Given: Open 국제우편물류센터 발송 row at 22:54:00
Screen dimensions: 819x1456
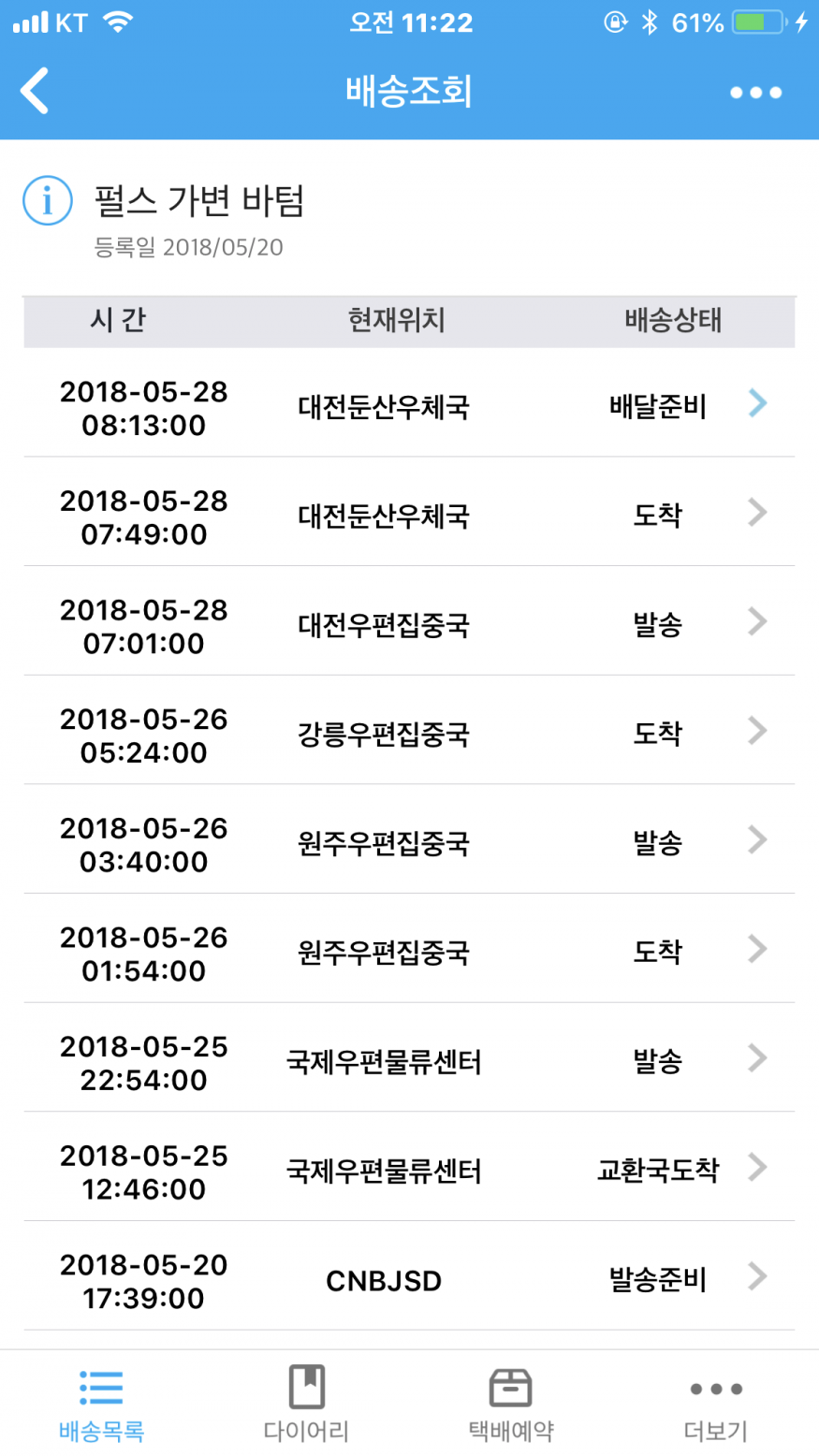Looking at the screenshot, I should click(409, 1062).
